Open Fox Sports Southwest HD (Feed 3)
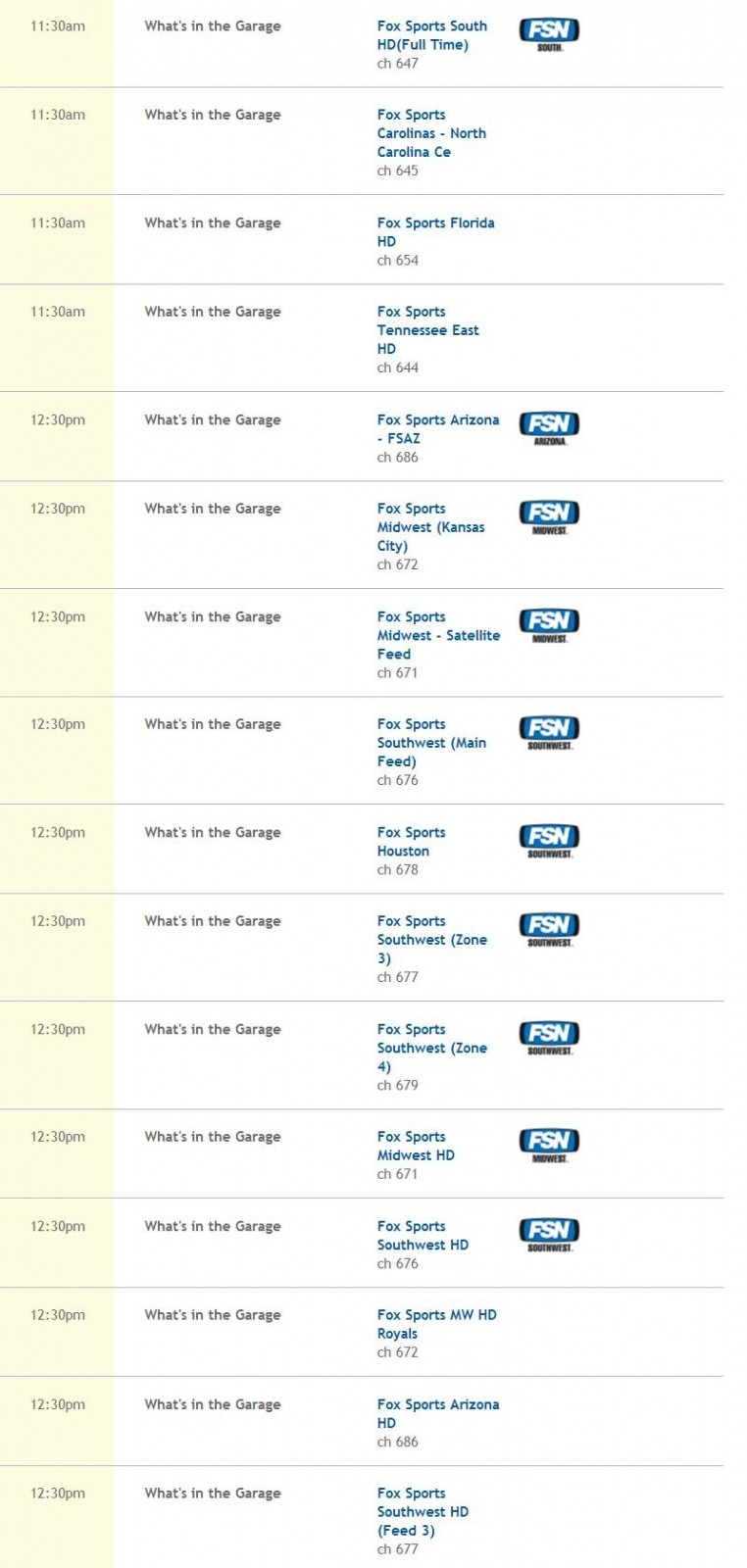This screenshot has height=1568, width=747. click(423, 1511)
